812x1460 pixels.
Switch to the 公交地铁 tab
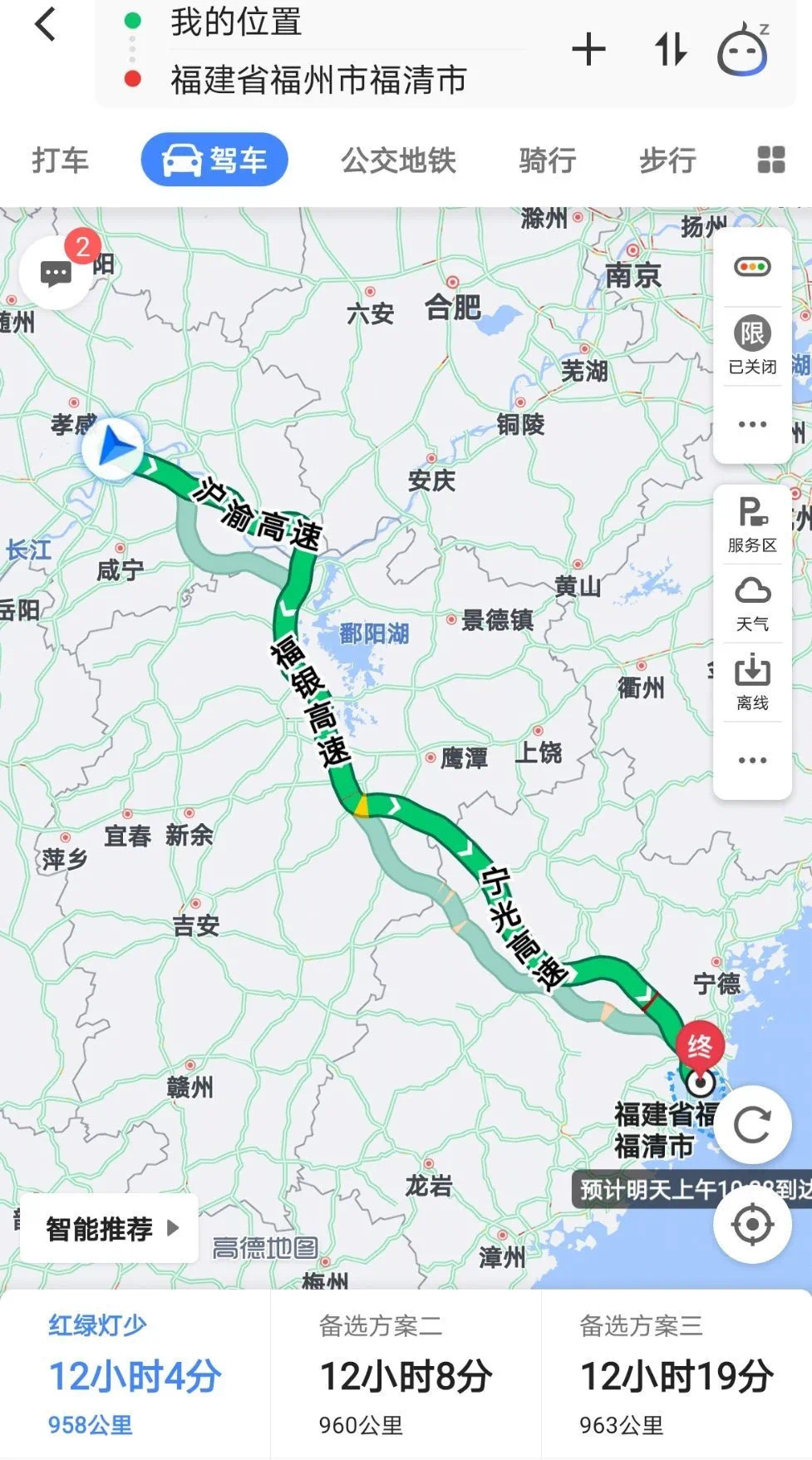pos(398,160)
